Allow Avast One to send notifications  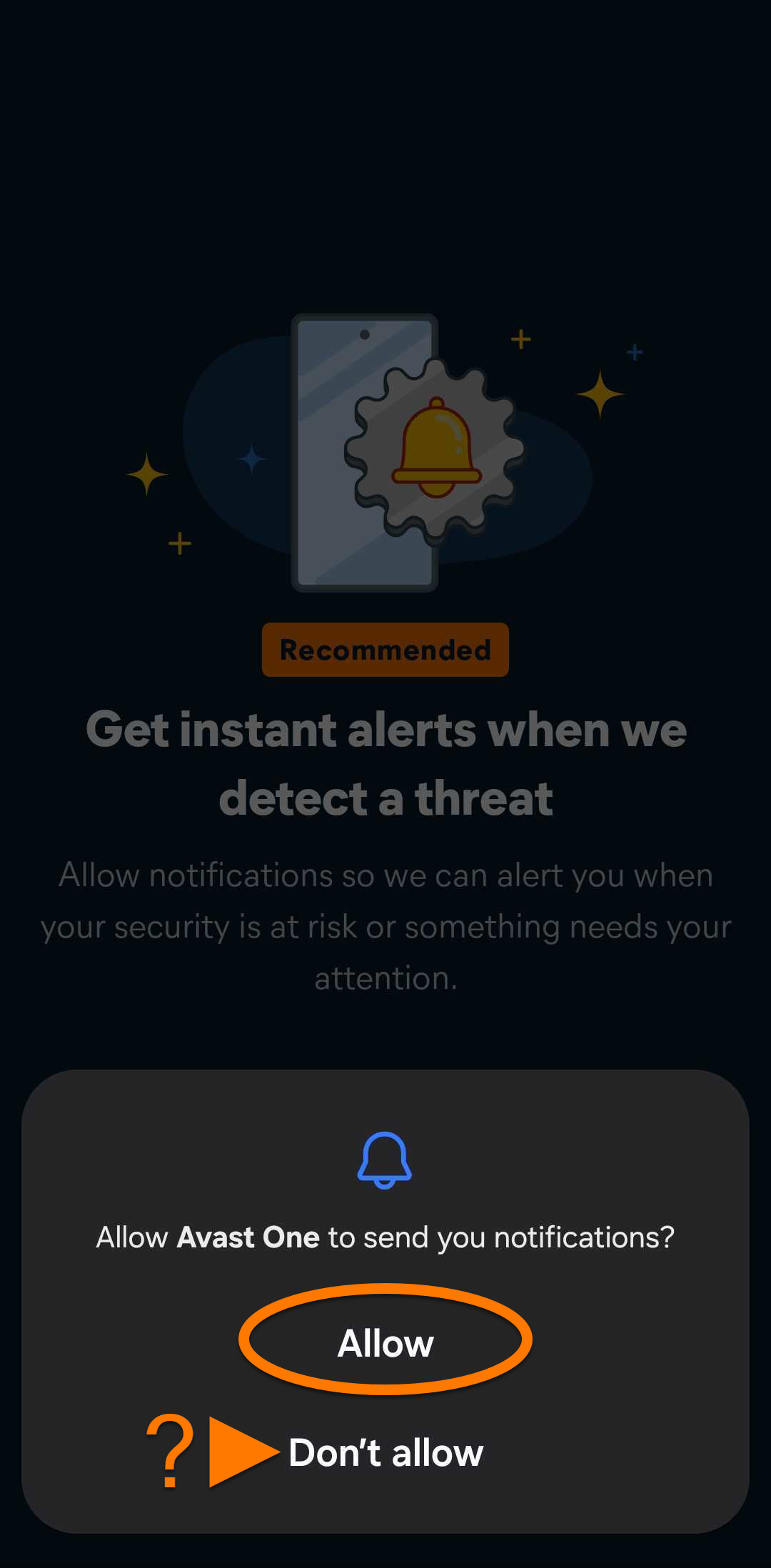click(385, 1343)
